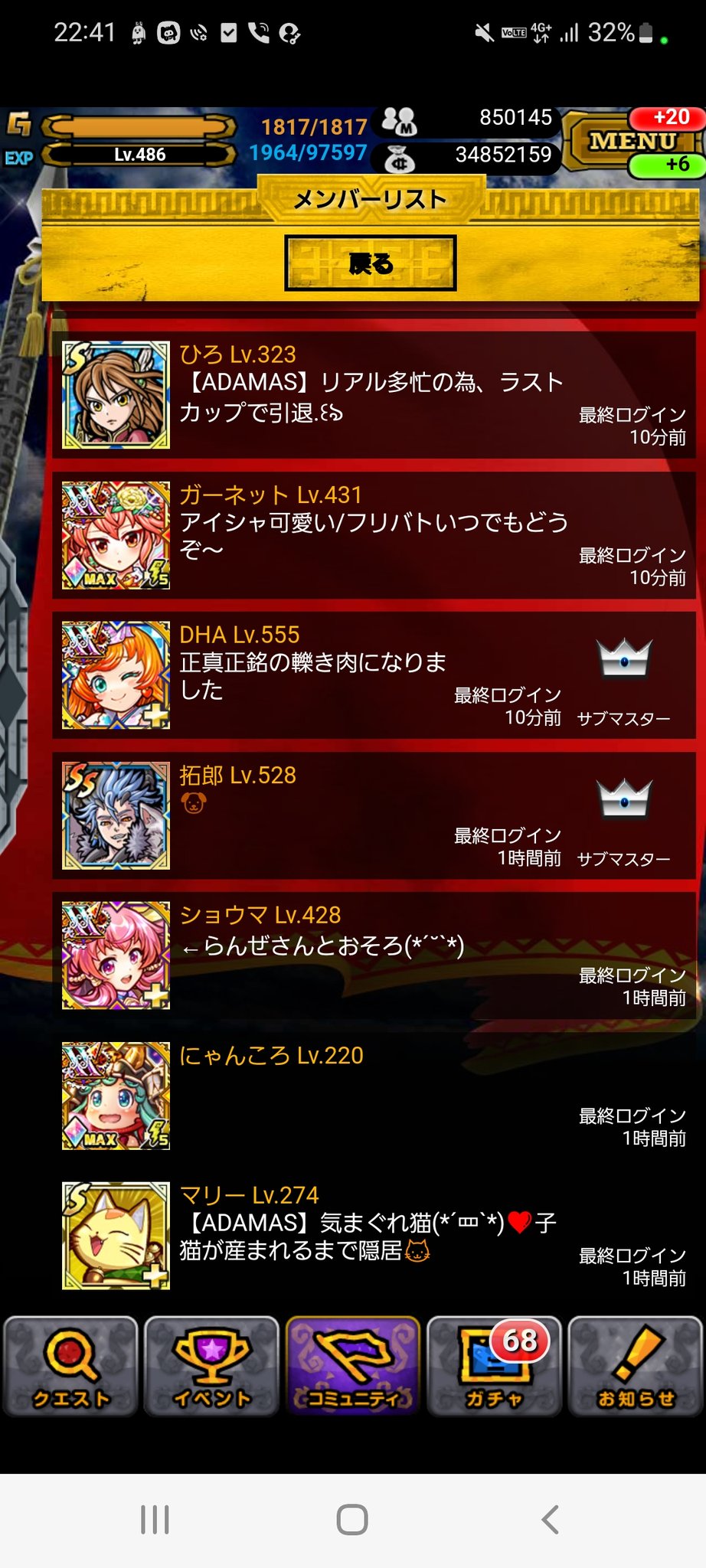Open the コミュニティ tab
Viewport: 706px width, 1568px height.
point(353,1367)
